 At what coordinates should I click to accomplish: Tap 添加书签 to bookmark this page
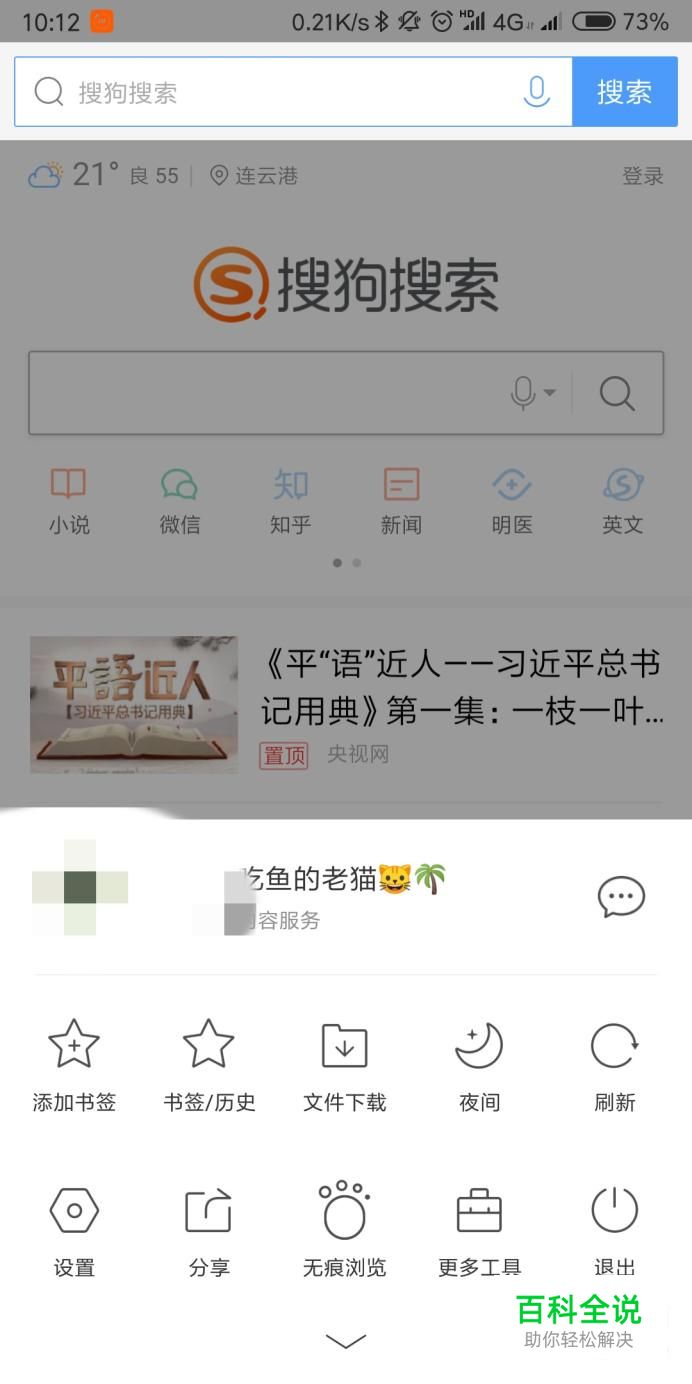[x=74, y=1066]
